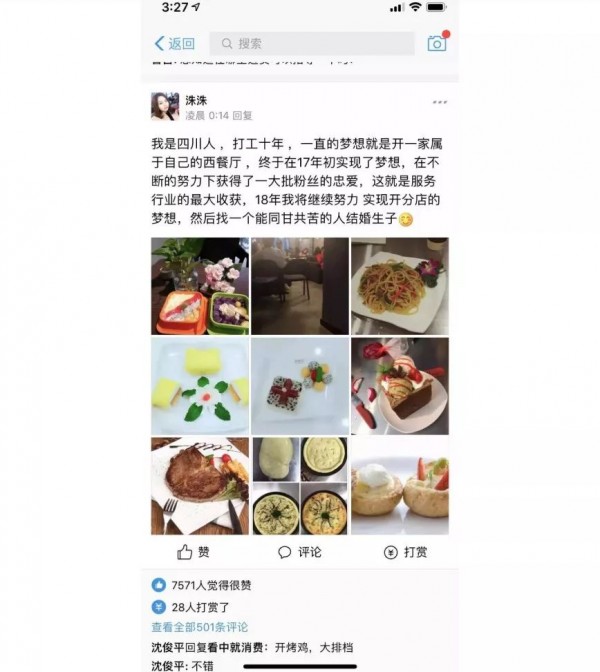Image resolution: width=600 pixels, height=672 pixels.
Task: Open the spaghetti plate photo
Action: [x=399, y=285]
